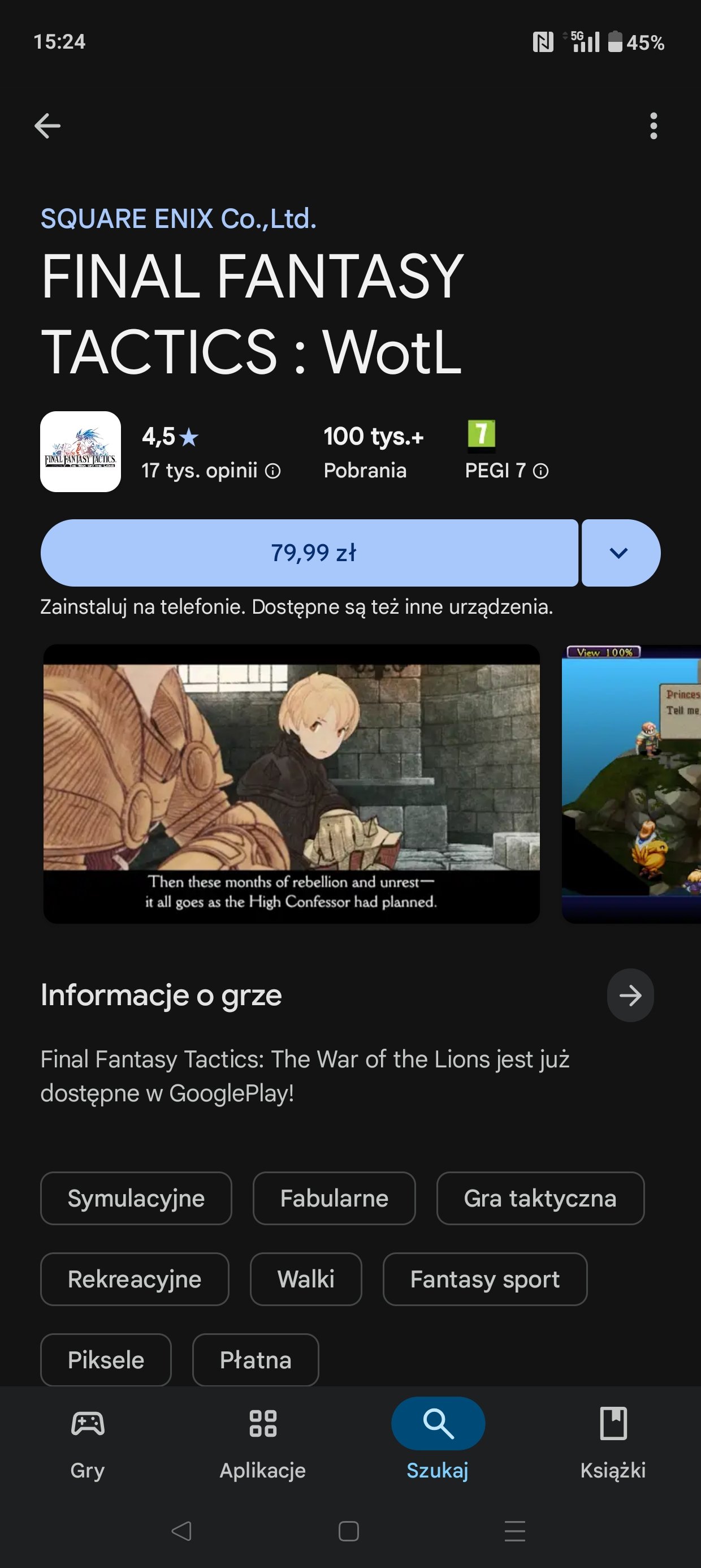
Task: Open the cutscene screenshot with the blond character
Action: tap(292, 784)
